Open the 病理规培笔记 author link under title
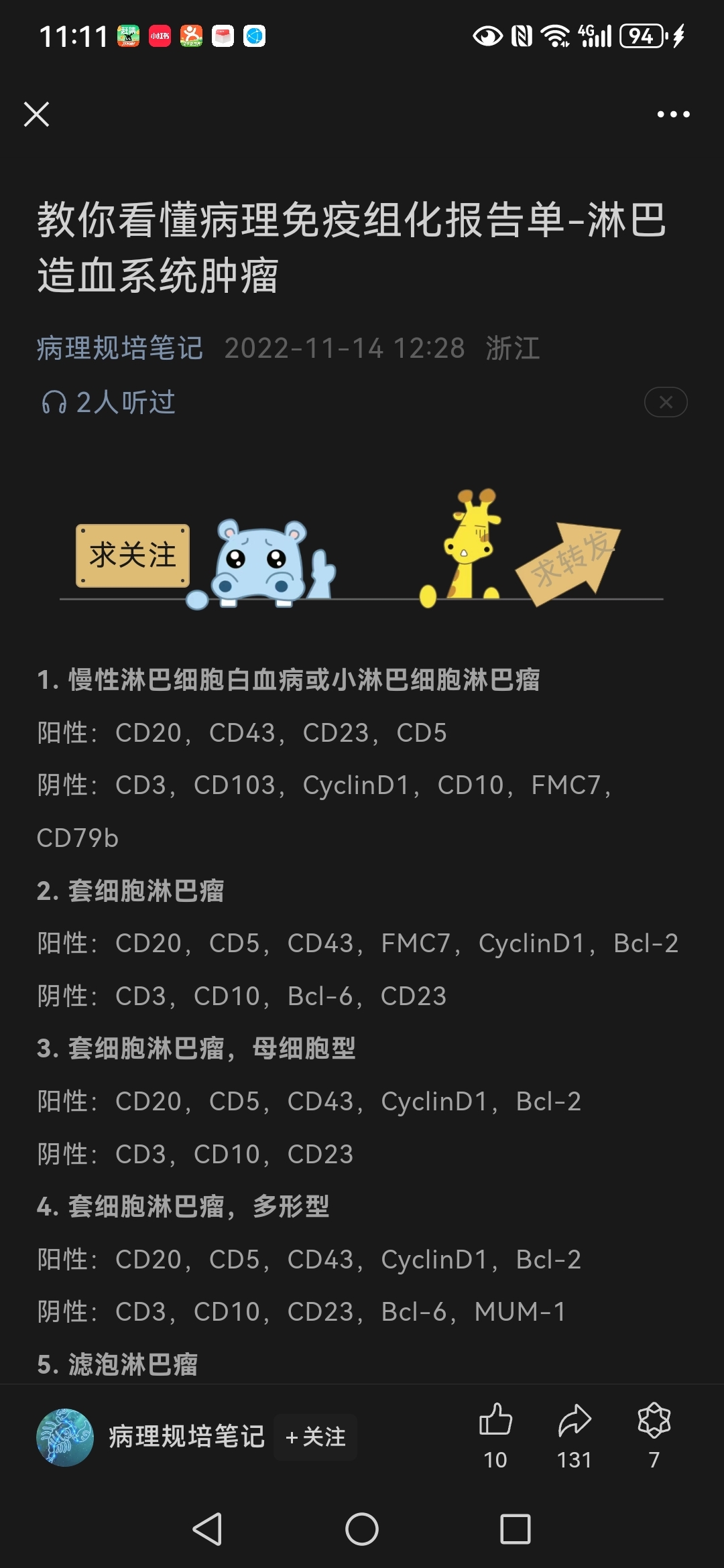The image size is (724, 1568). [x=119, y=348]
